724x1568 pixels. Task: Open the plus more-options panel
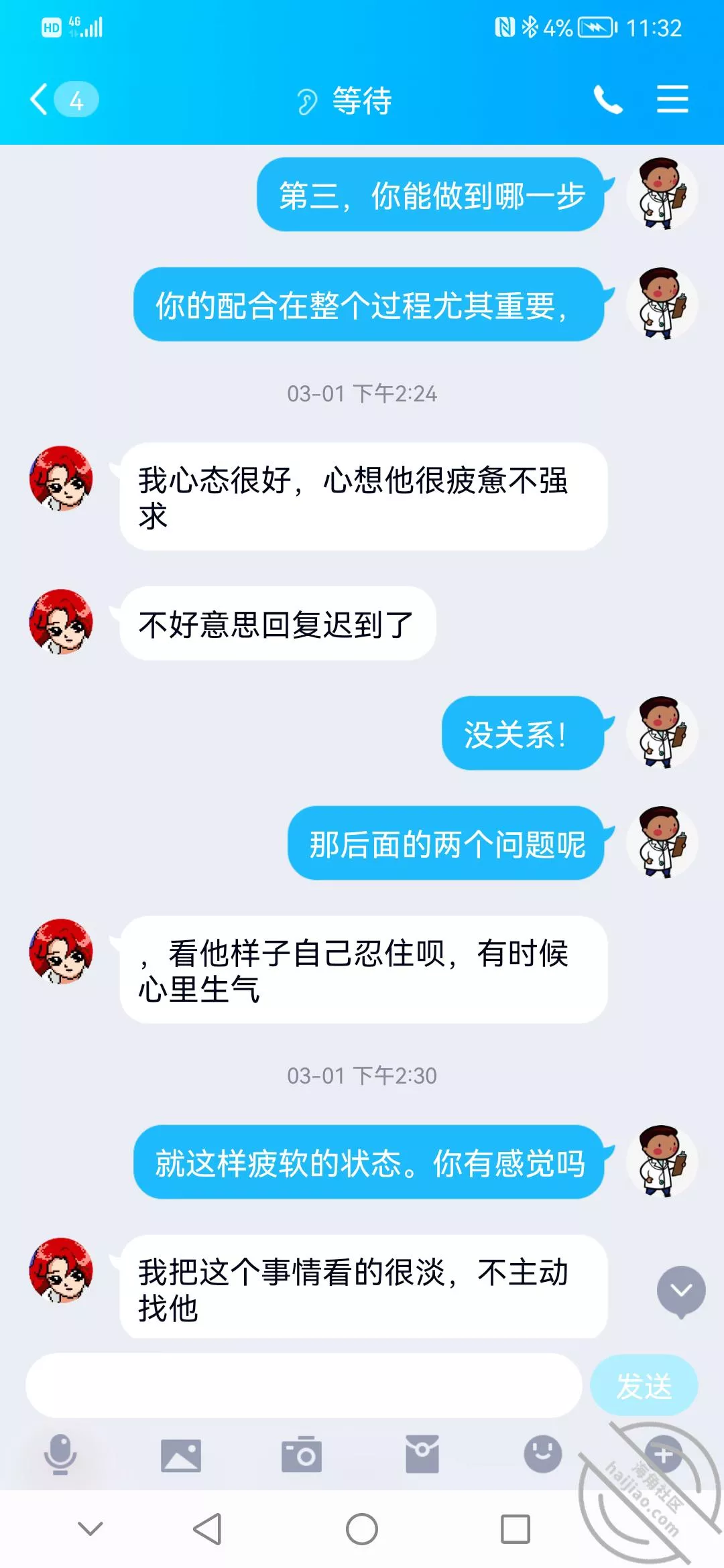(x=663, y=1455)
